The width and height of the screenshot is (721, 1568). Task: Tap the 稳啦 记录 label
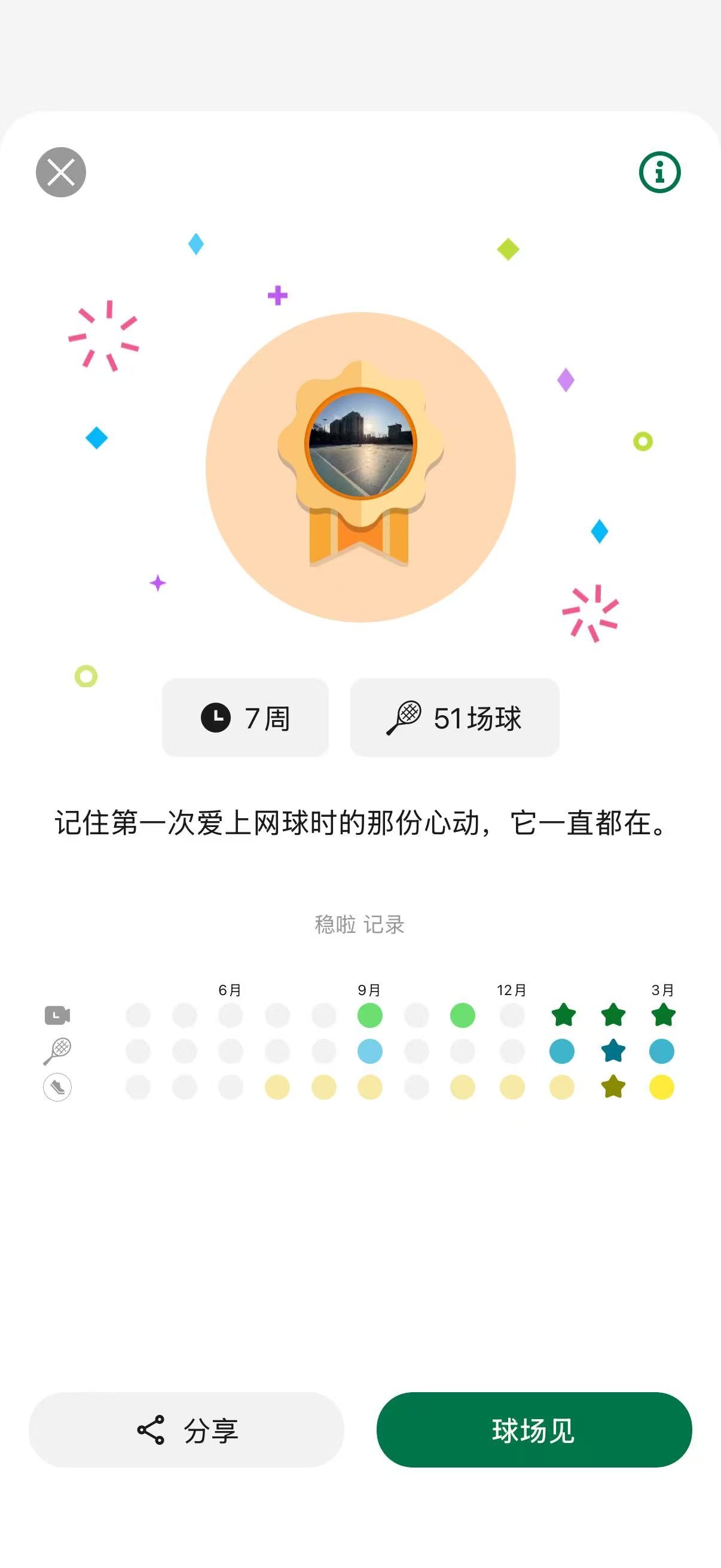(x=360, y=924)
